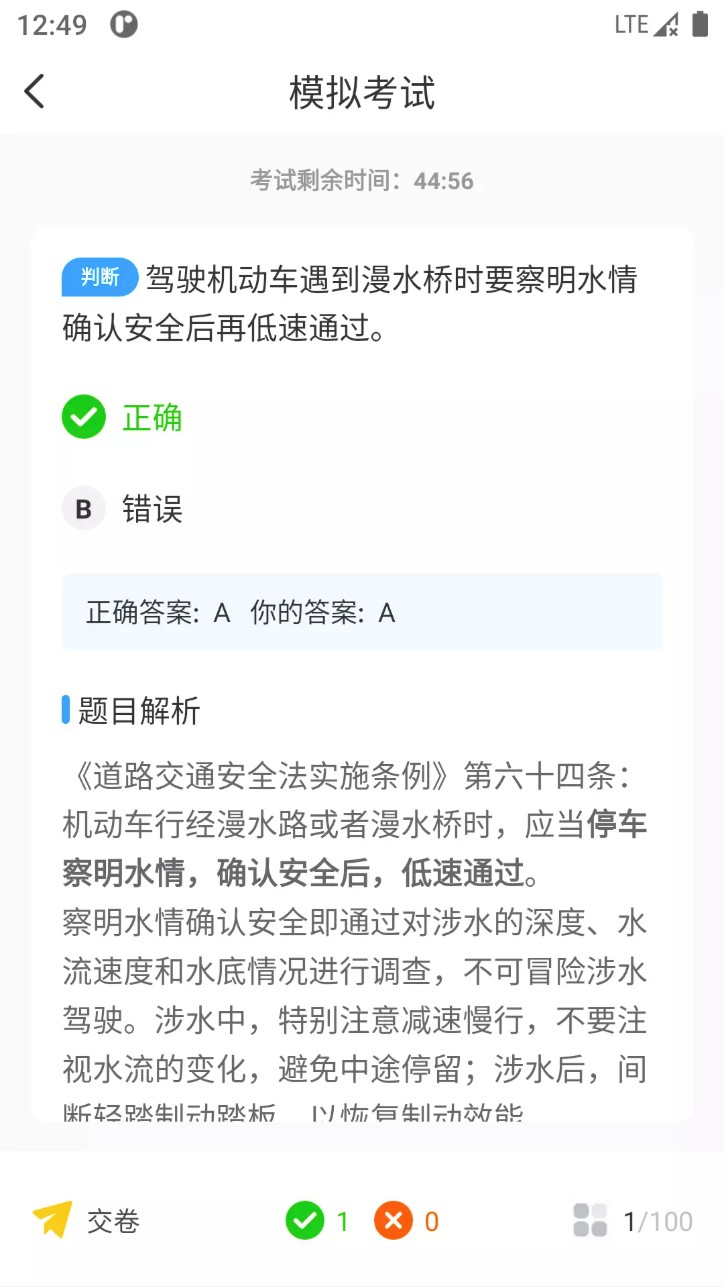This screenshot has height=1287, width=724.
Task: Tap the 正确答案 answer feedback bar
Action: [x=362, y=612]
